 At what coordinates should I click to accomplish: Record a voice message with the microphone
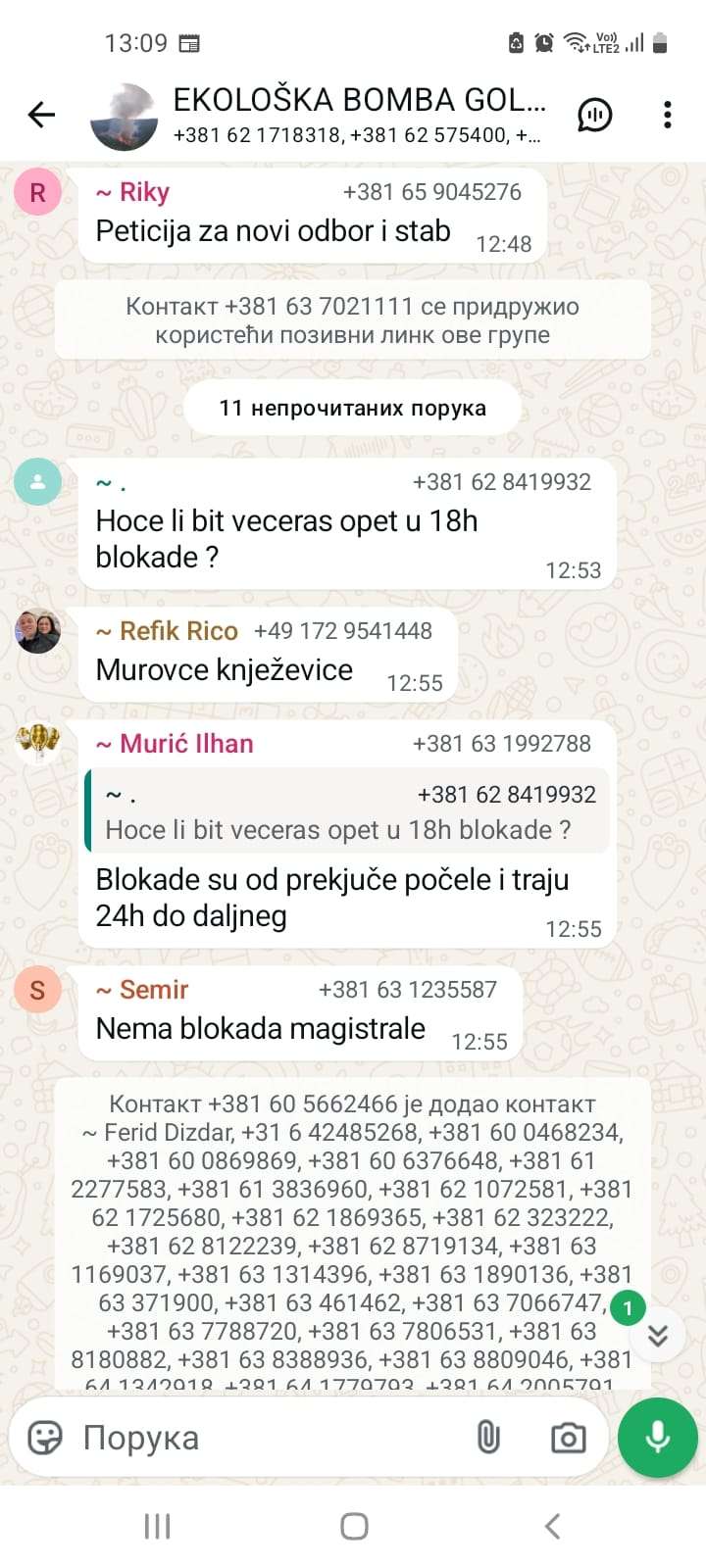[x=658, y=1438]
